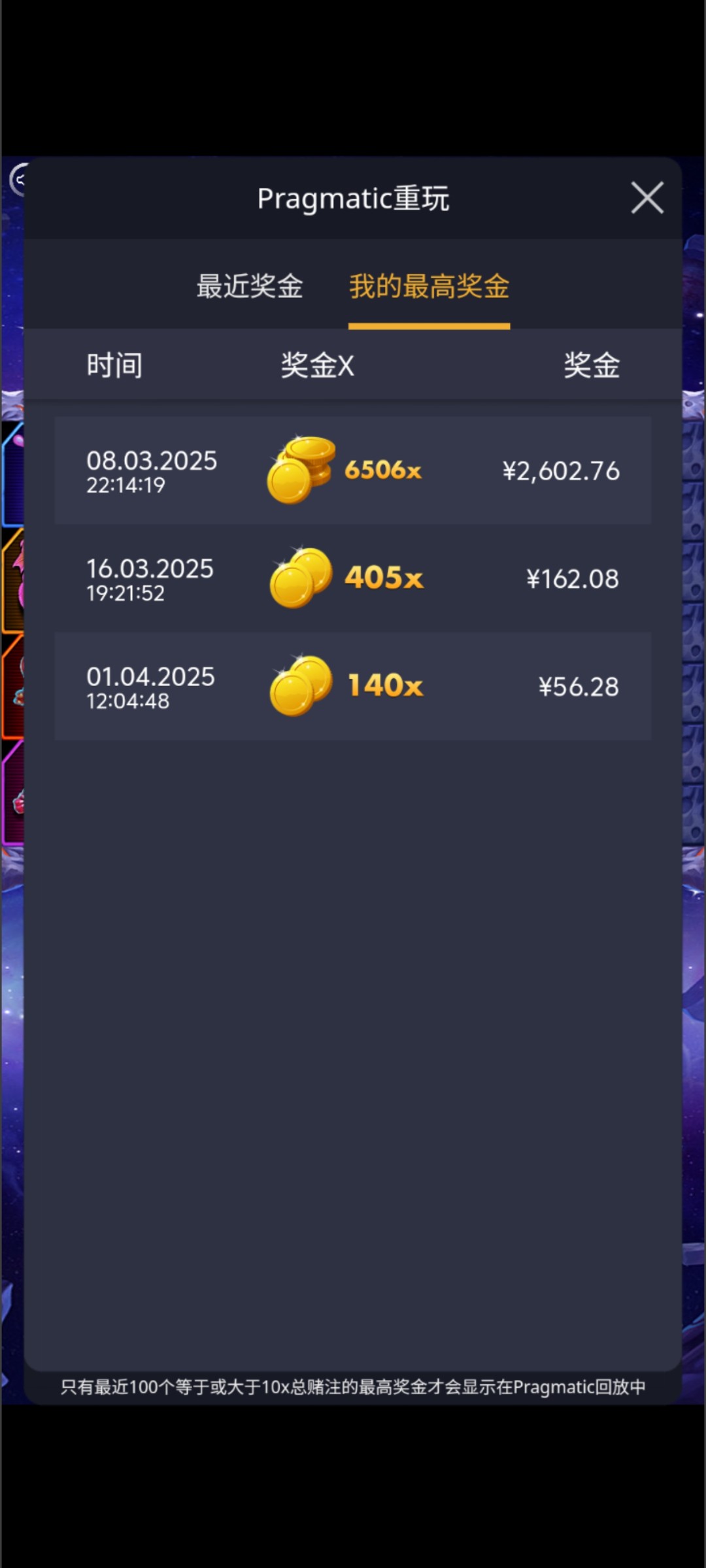Close the Pragmatic重玩 dialog
The height and width of the screenshot is (1568, 706).
coord(647,198)
